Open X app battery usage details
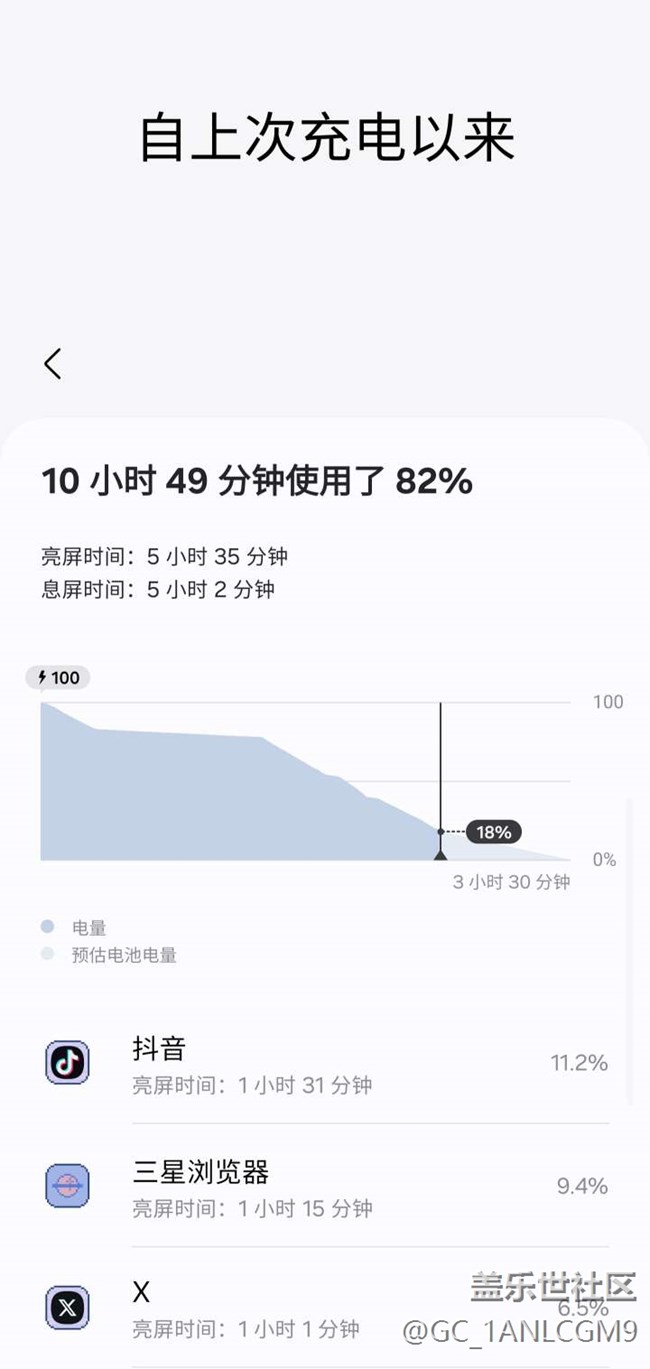 (x=326, y=1307)
